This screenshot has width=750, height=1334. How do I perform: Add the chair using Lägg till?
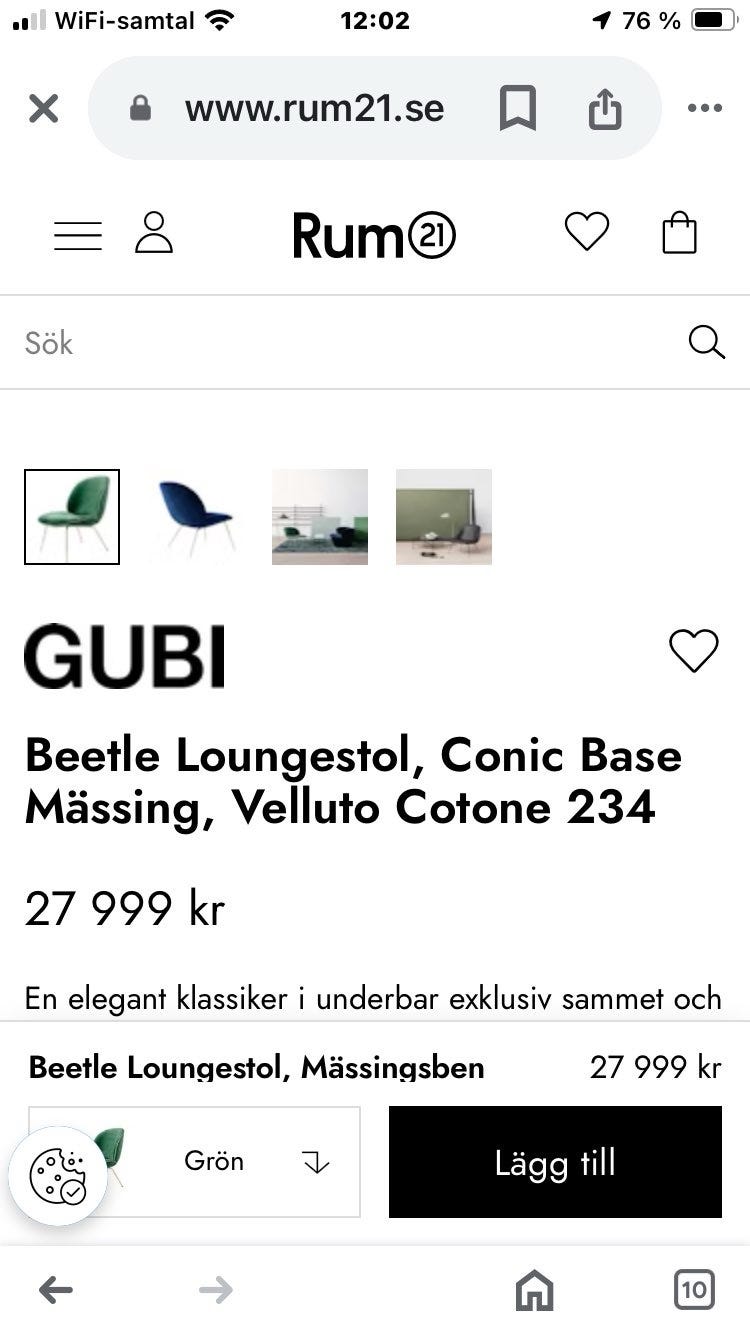pos(555,1162)
